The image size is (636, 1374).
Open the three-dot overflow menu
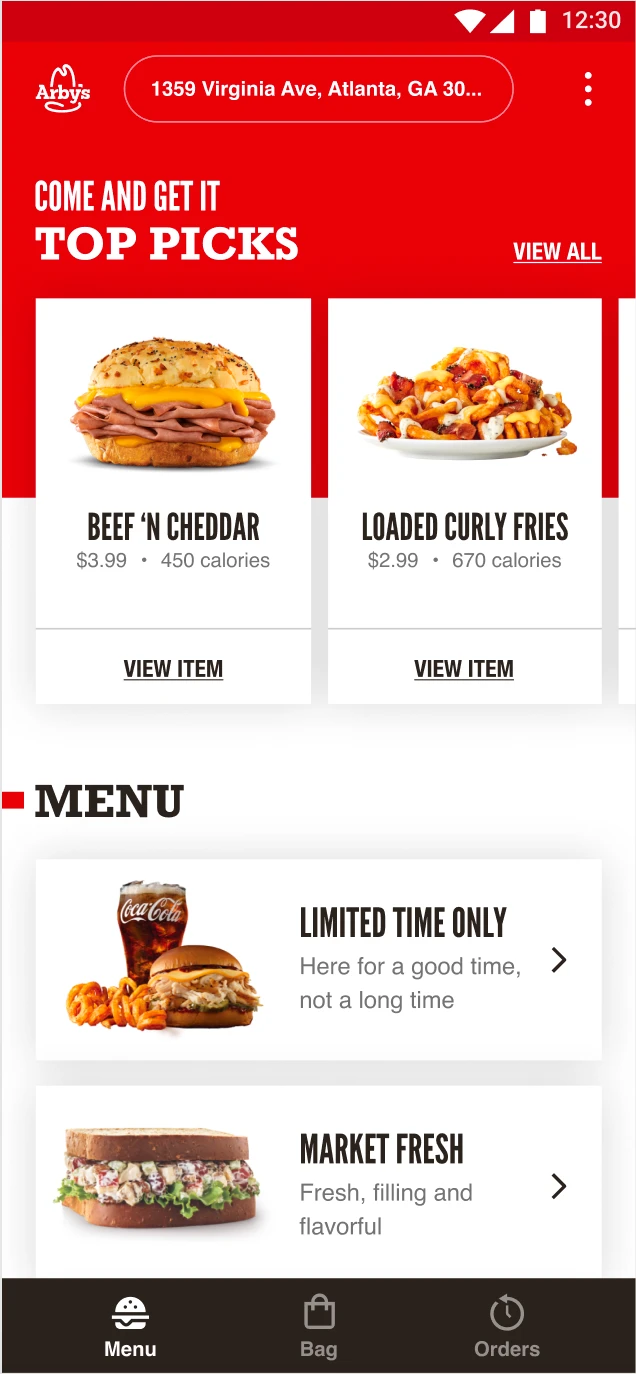(588, 89)
